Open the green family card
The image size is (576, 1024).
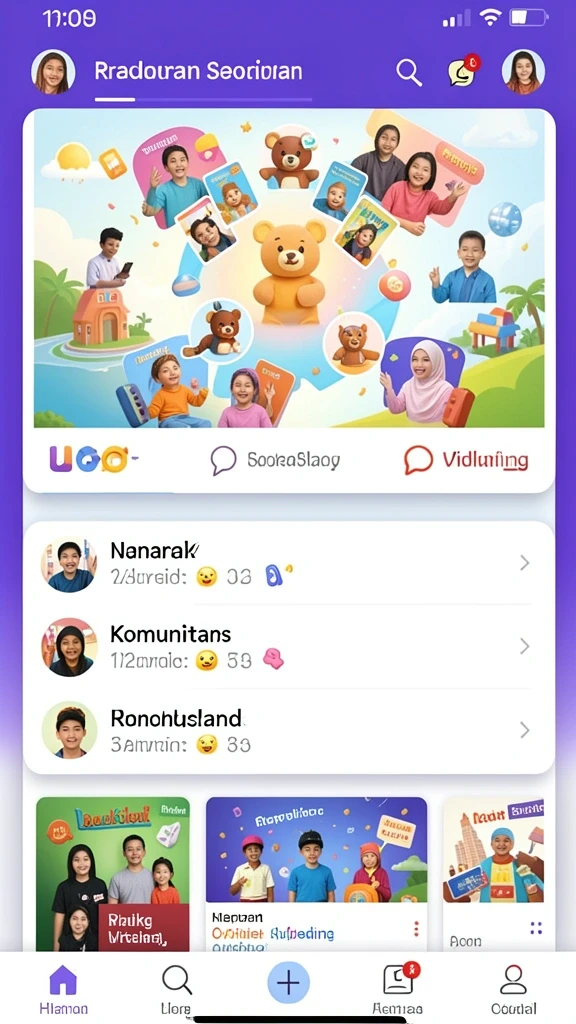[113, 874]
